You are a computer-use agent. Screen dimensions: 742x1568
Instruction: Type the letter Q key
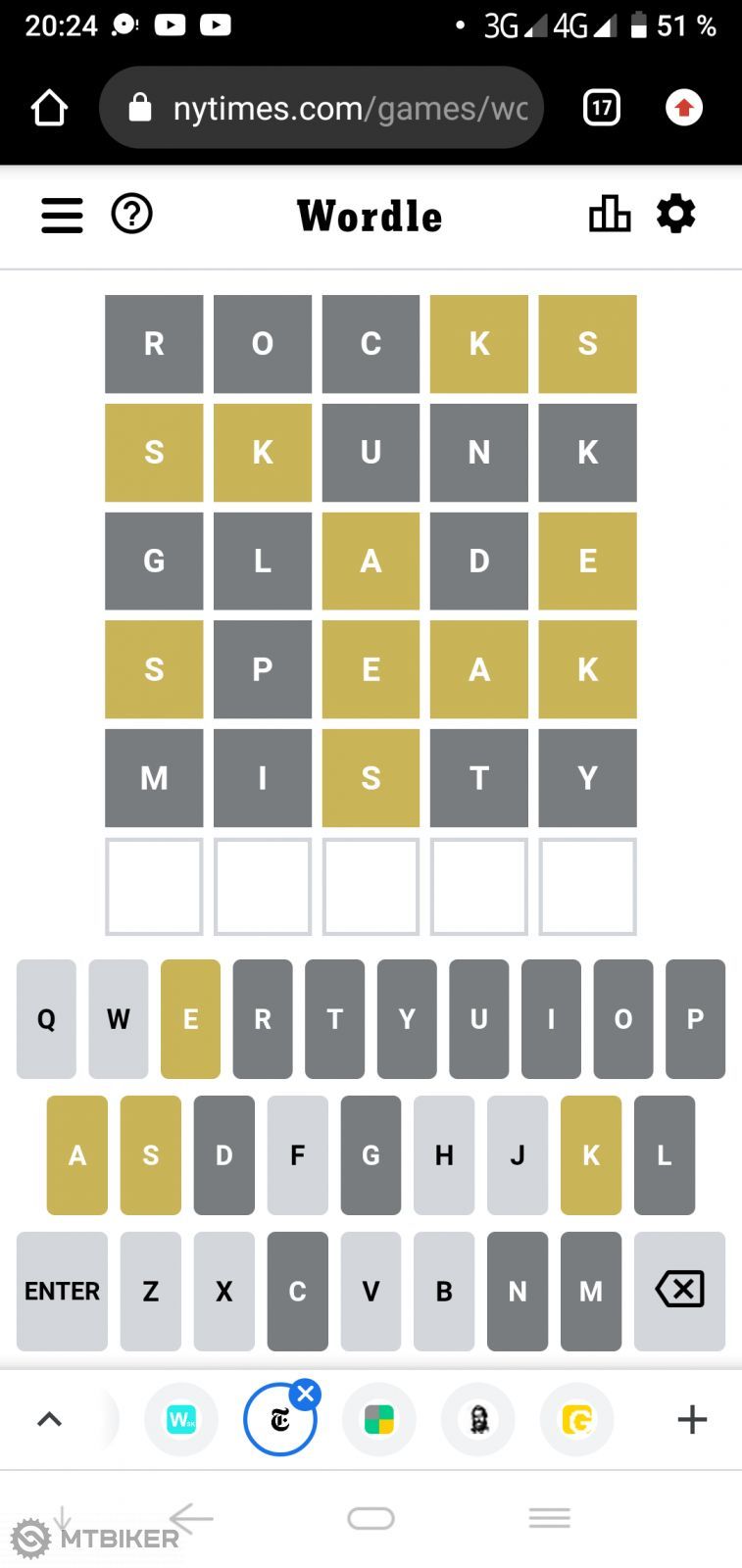[46, 1019]
